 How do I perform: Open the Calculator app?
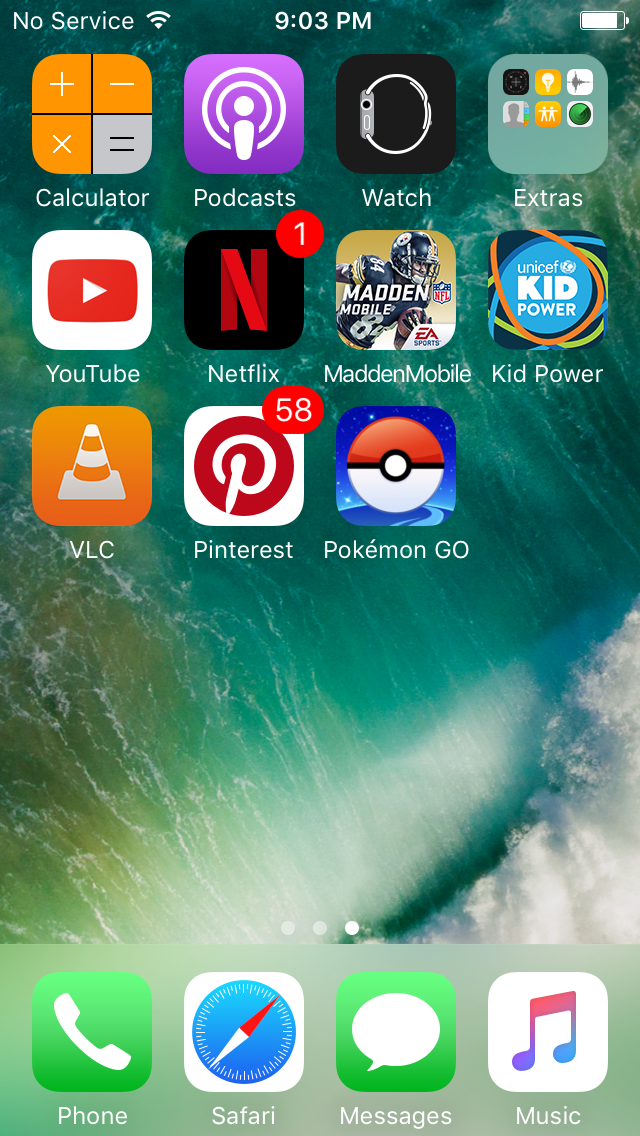(92, 114)
